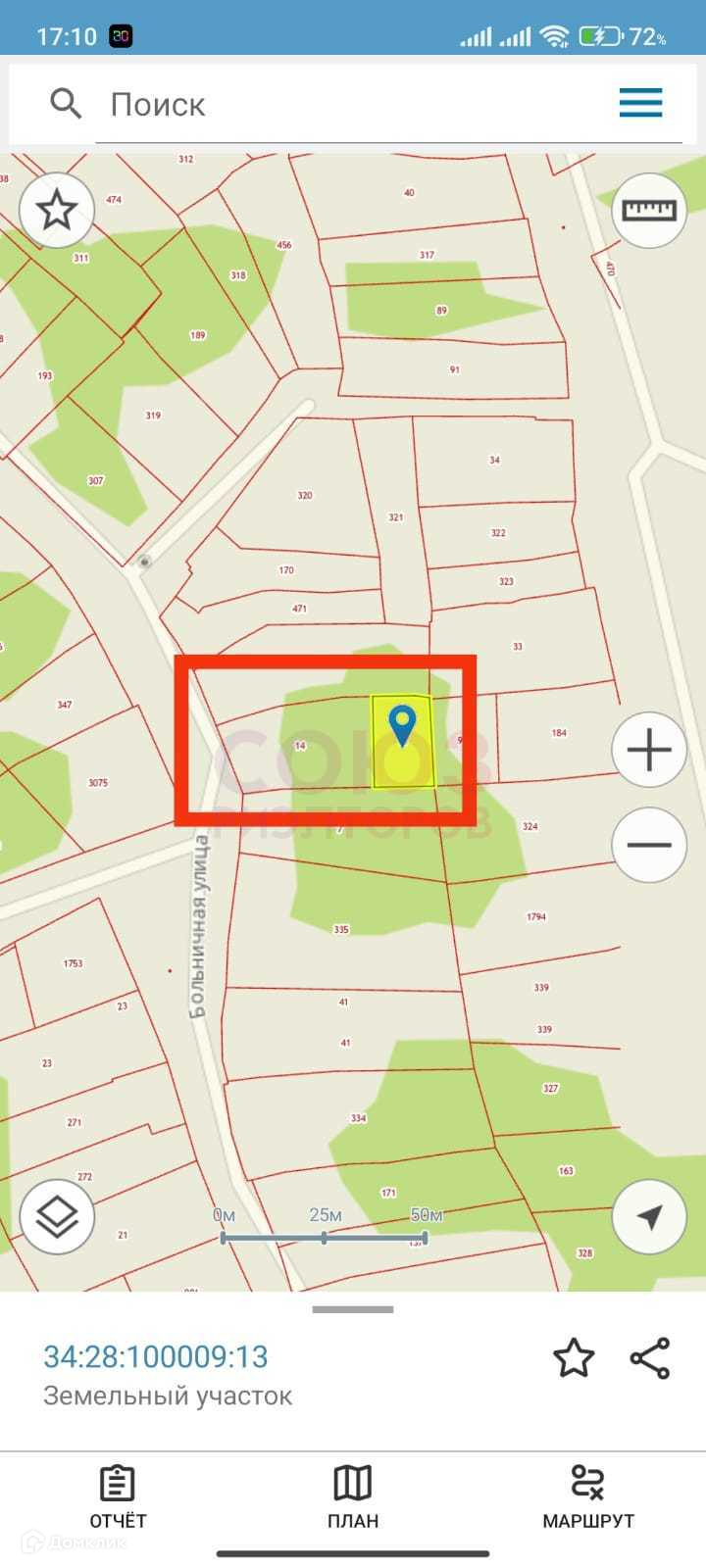Open the map layers selector
706x1568 pixels.
point(57,1217)
